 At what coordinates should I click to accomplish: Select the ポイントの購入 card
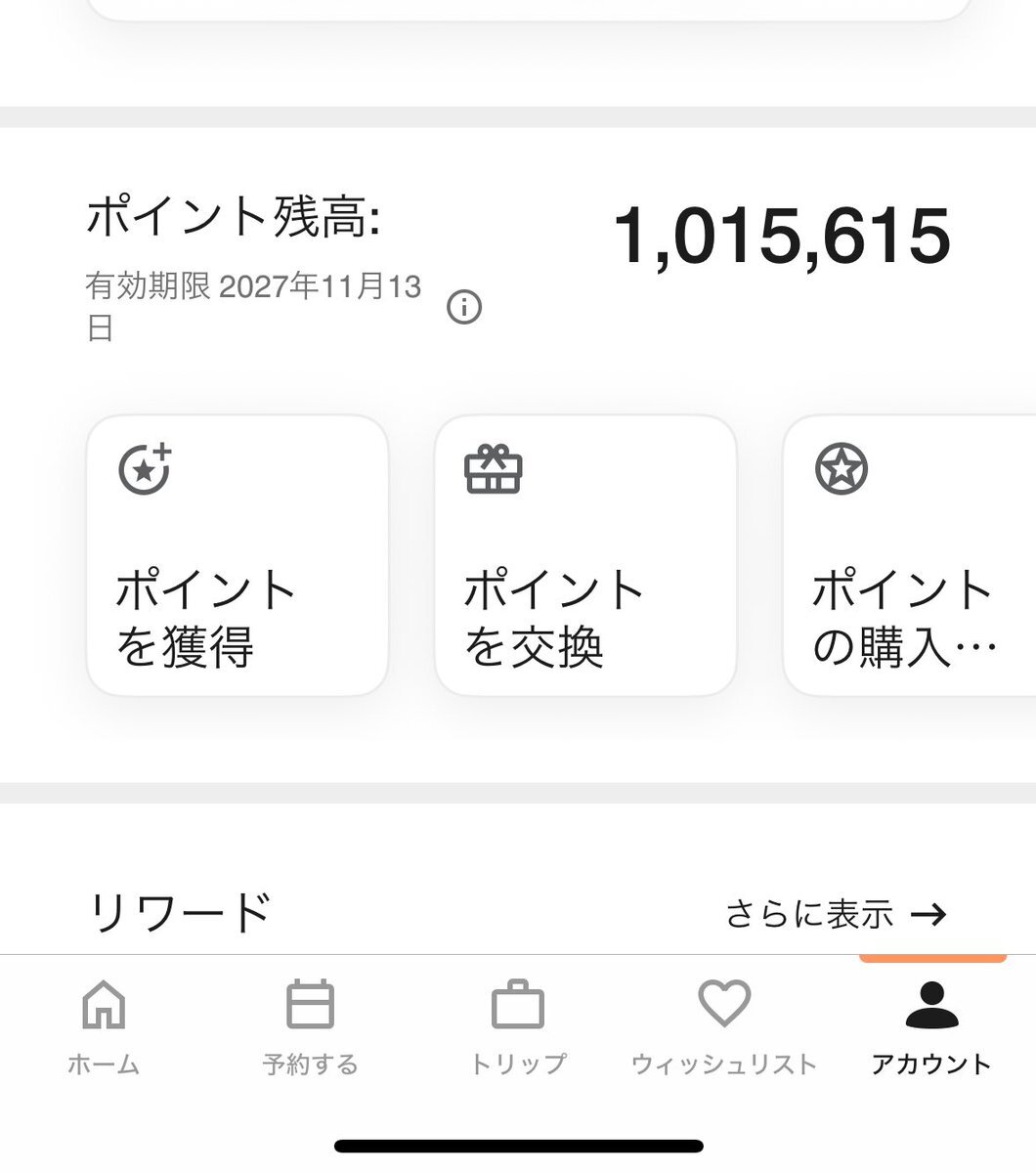pyautogui.click(x=909, y=555)
